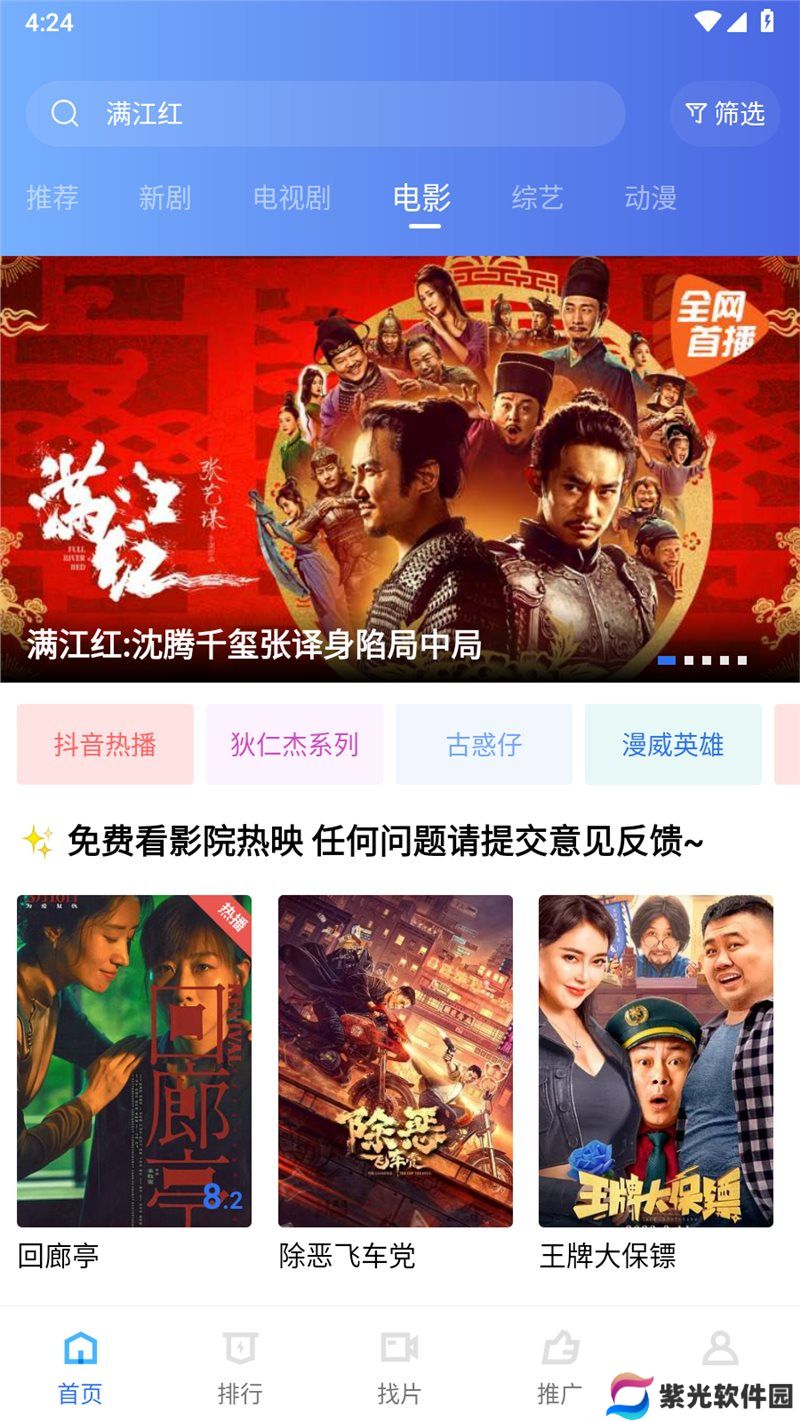The height and width of the screenshot is (1422, 800).
Task: Switch to the 综艺 tab
Action: (538, 197)
